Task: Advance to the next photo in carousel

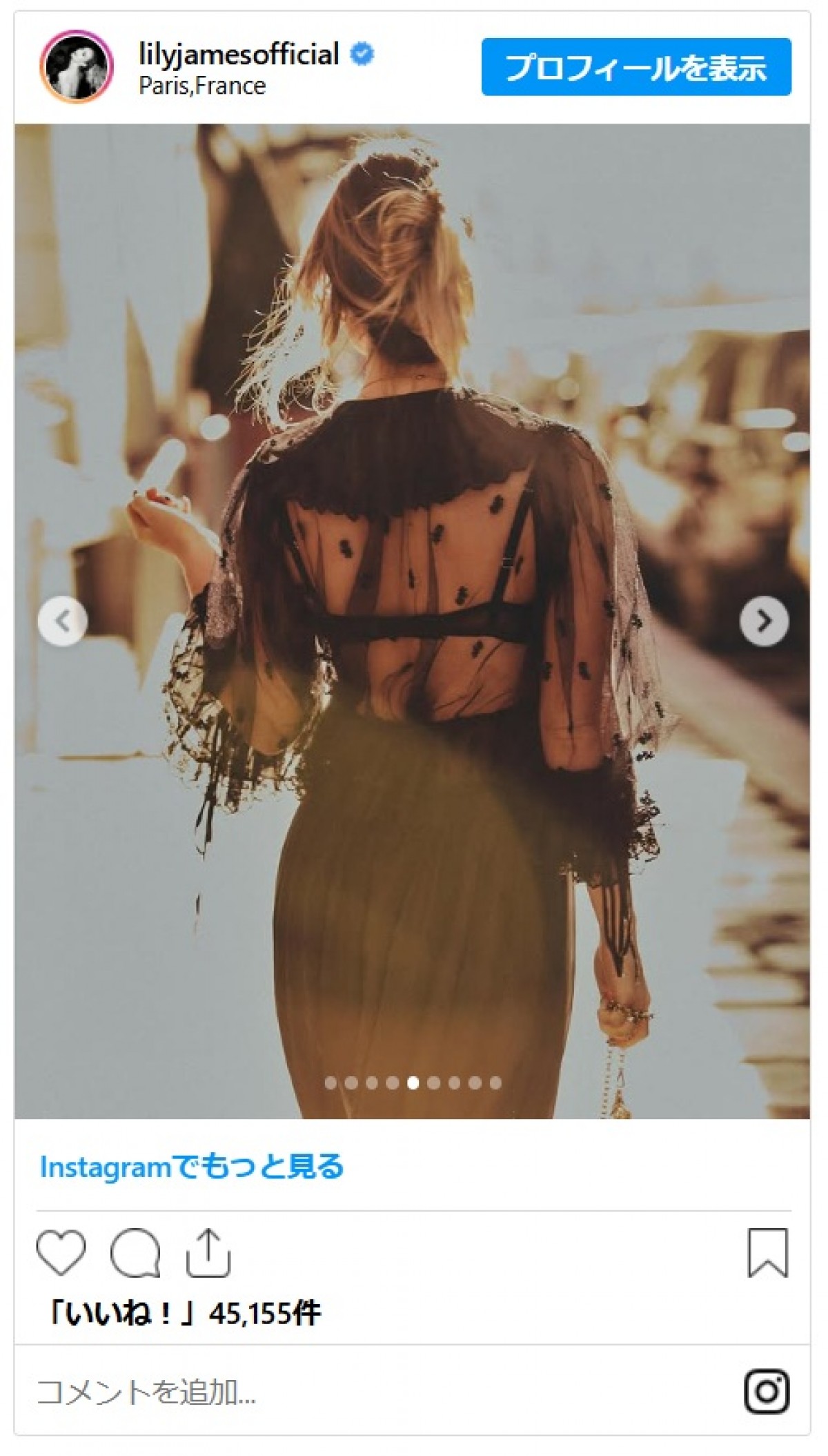Action: coord(764,621)
